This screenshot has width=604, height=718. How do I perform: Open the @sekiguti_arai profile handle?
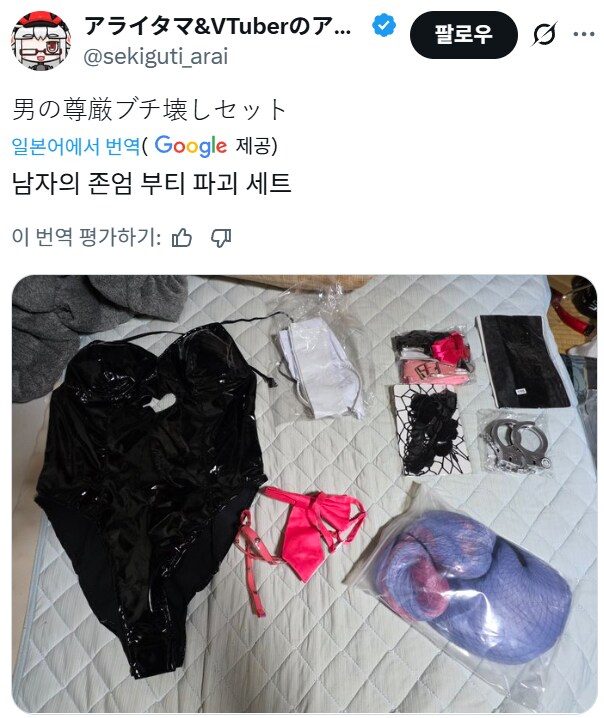155,56
